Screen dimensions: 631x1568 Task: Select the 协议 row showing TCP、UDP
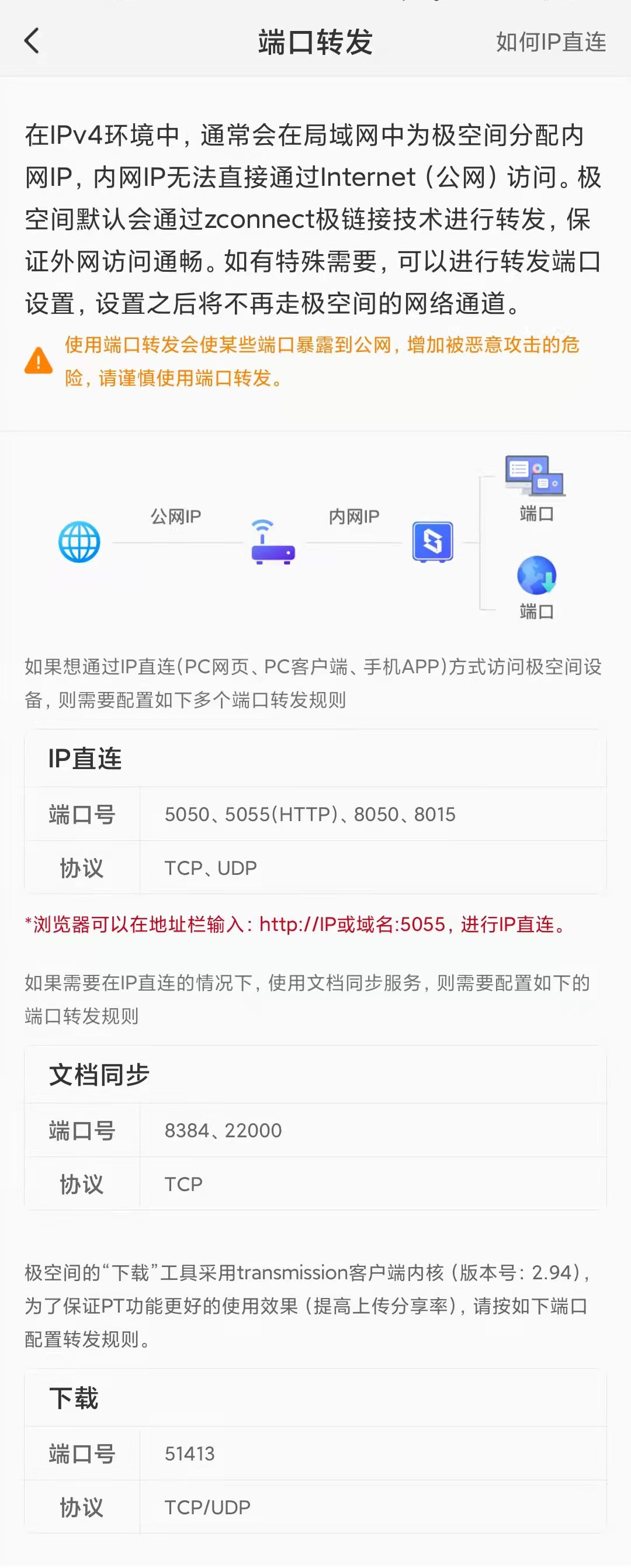point(210,867)
